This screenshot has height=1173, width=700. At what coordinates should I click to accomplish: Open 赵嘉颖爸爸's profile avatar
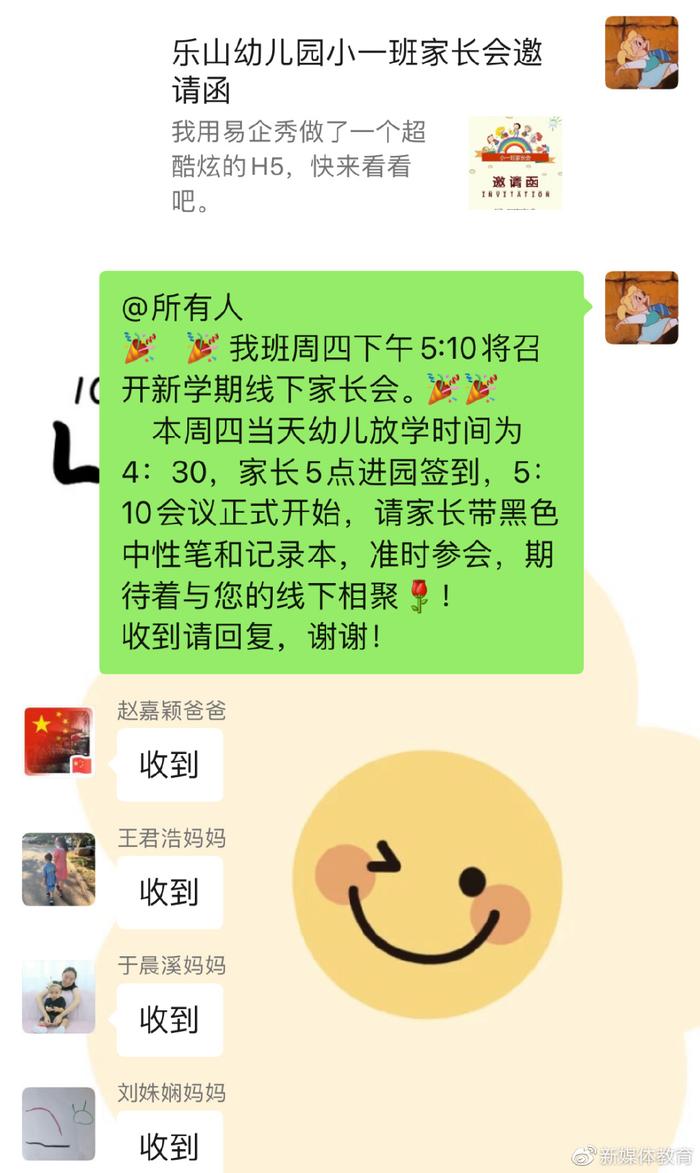[59, 742]
